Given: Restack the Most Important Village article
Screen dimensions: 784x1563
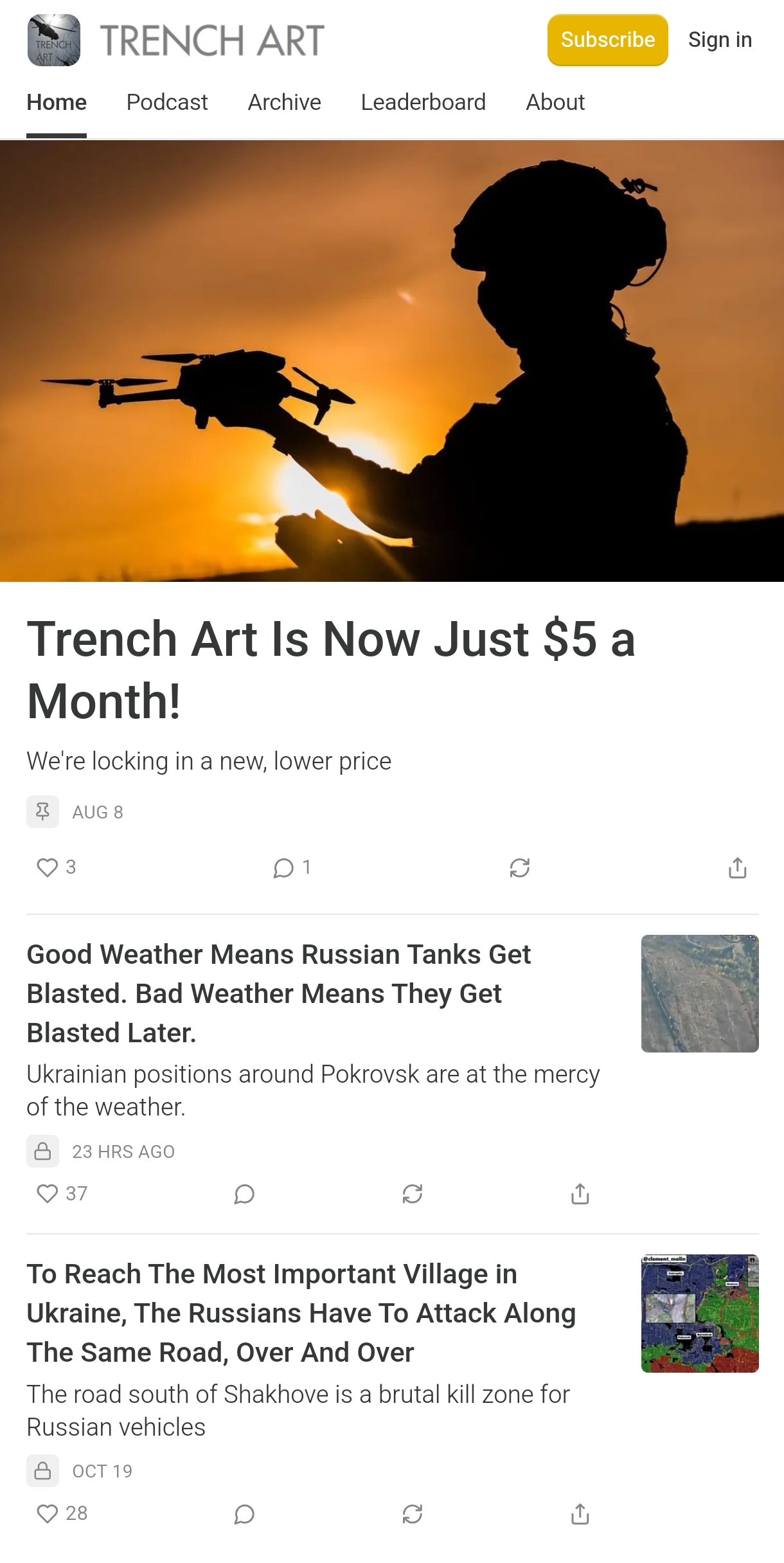Looking at the screenshot, I should click(412, 1514).
